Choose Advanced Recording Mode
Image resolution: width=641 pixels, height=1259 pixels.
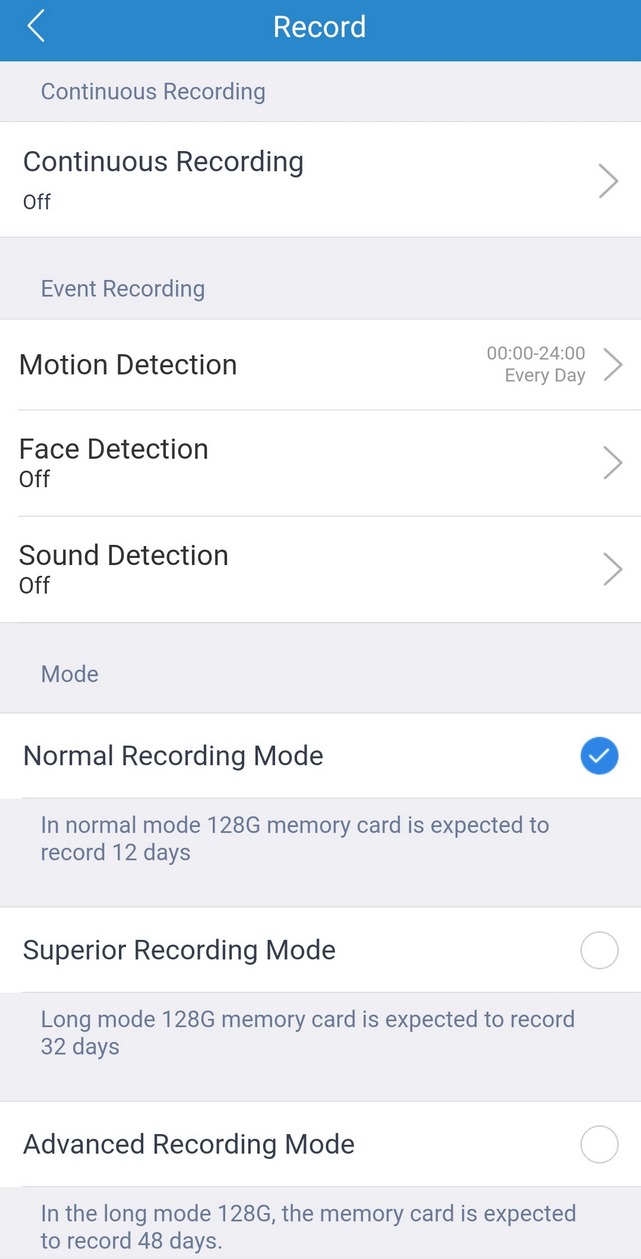[x=320, y=1144]
